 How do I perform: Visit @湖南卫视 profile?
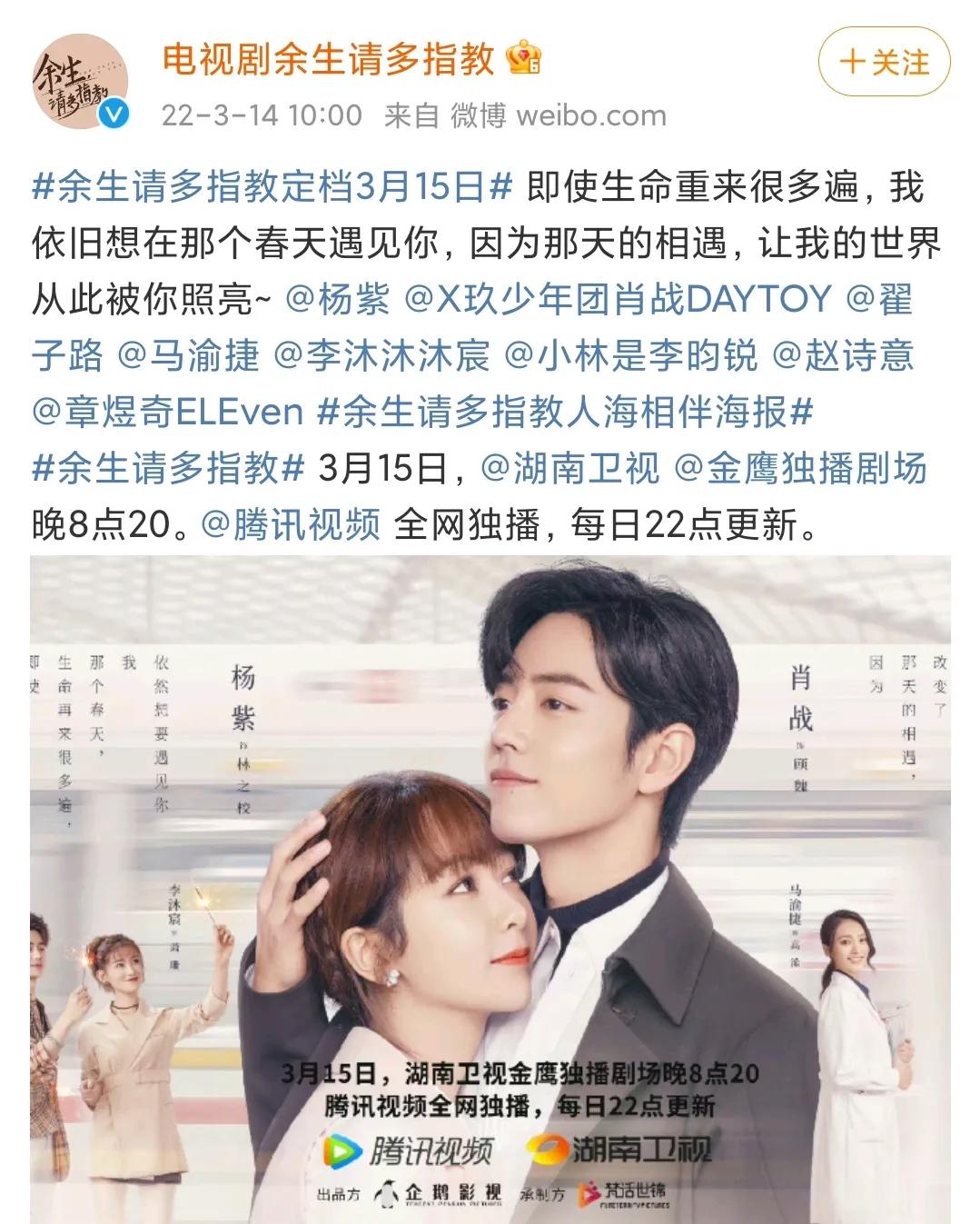569,468
